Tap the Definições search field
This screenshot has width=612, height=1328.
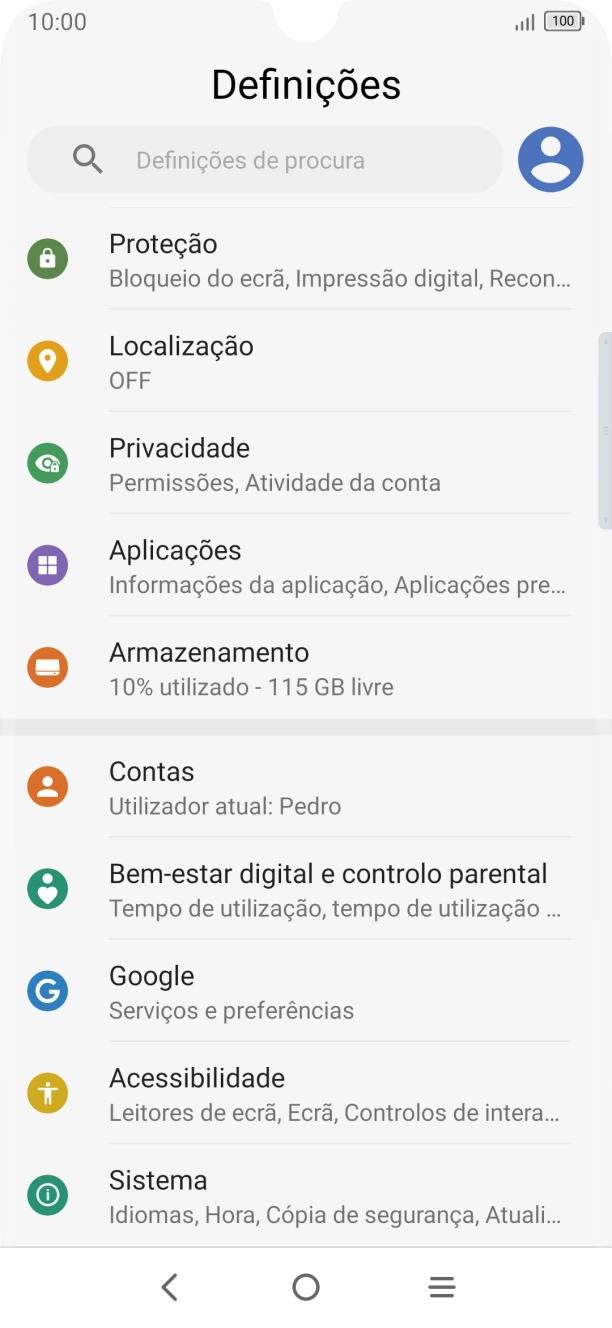265,160
